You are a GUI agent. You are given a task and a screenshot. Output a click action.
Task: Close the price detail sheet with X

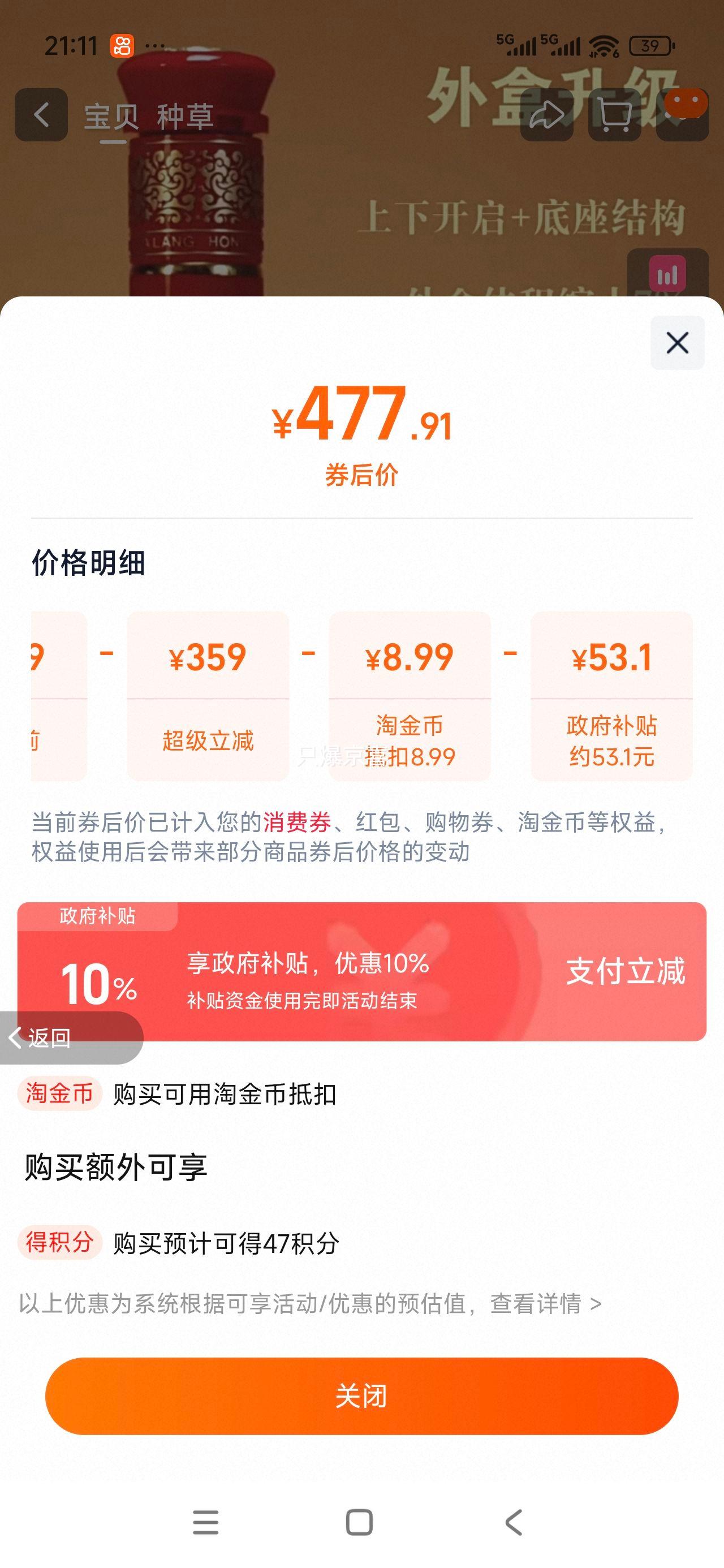click(x=677, y=343)
